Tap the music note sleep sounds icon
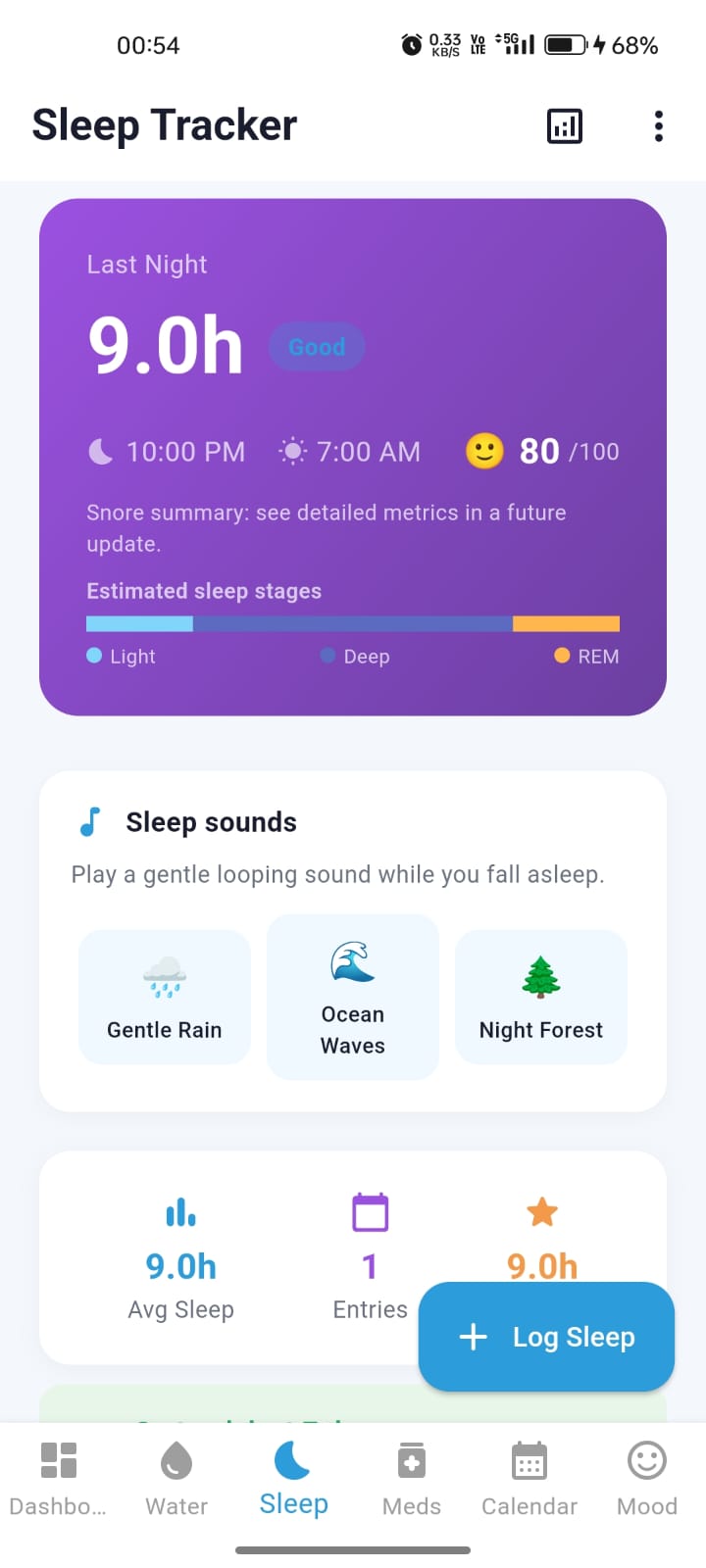Image resolution: width=706 pixels, height=1568 pixels. point(90,821)
